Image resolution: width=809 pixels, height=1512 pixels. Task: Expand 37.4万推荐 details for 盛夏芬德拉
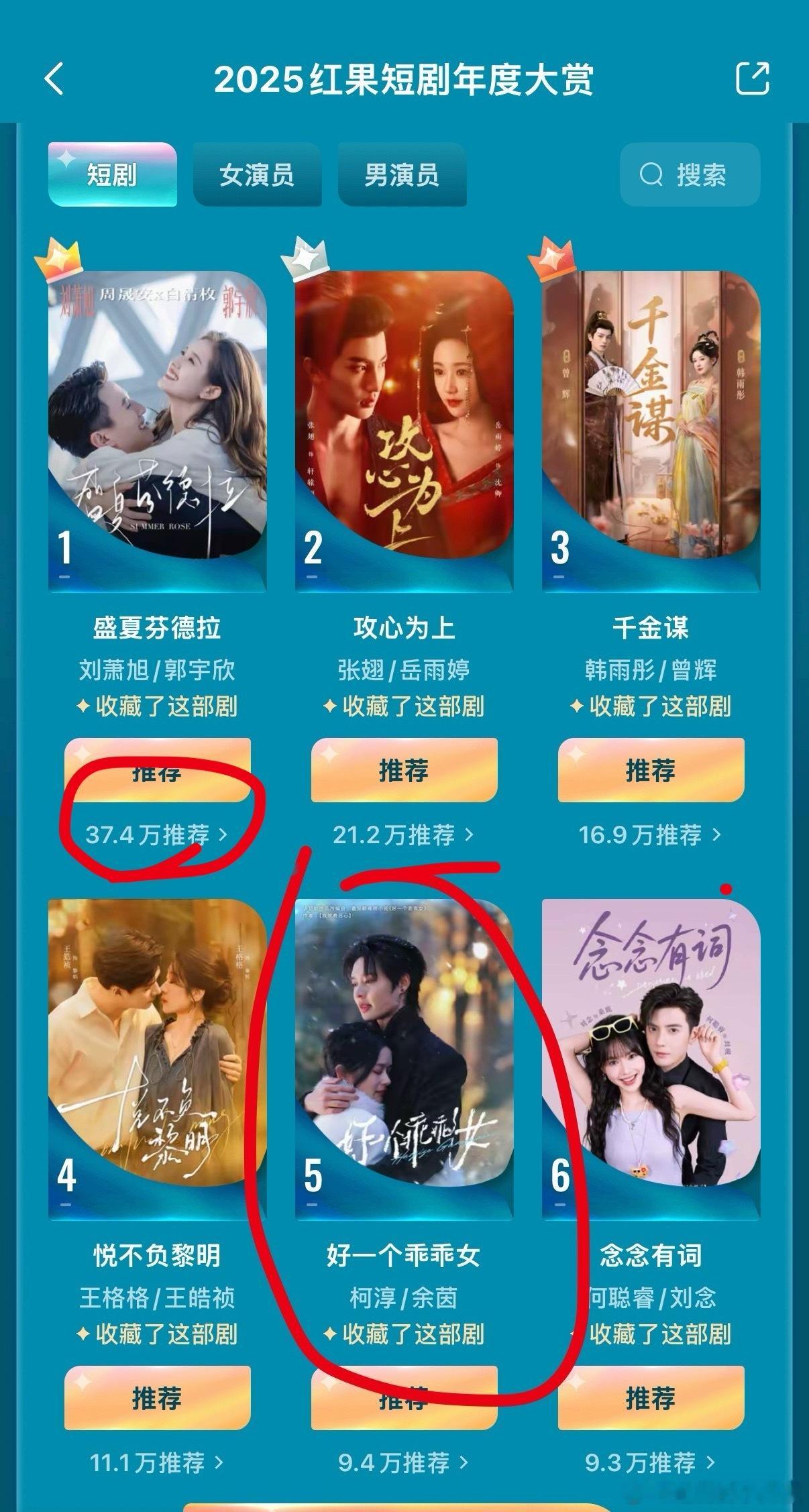(156, 834)
